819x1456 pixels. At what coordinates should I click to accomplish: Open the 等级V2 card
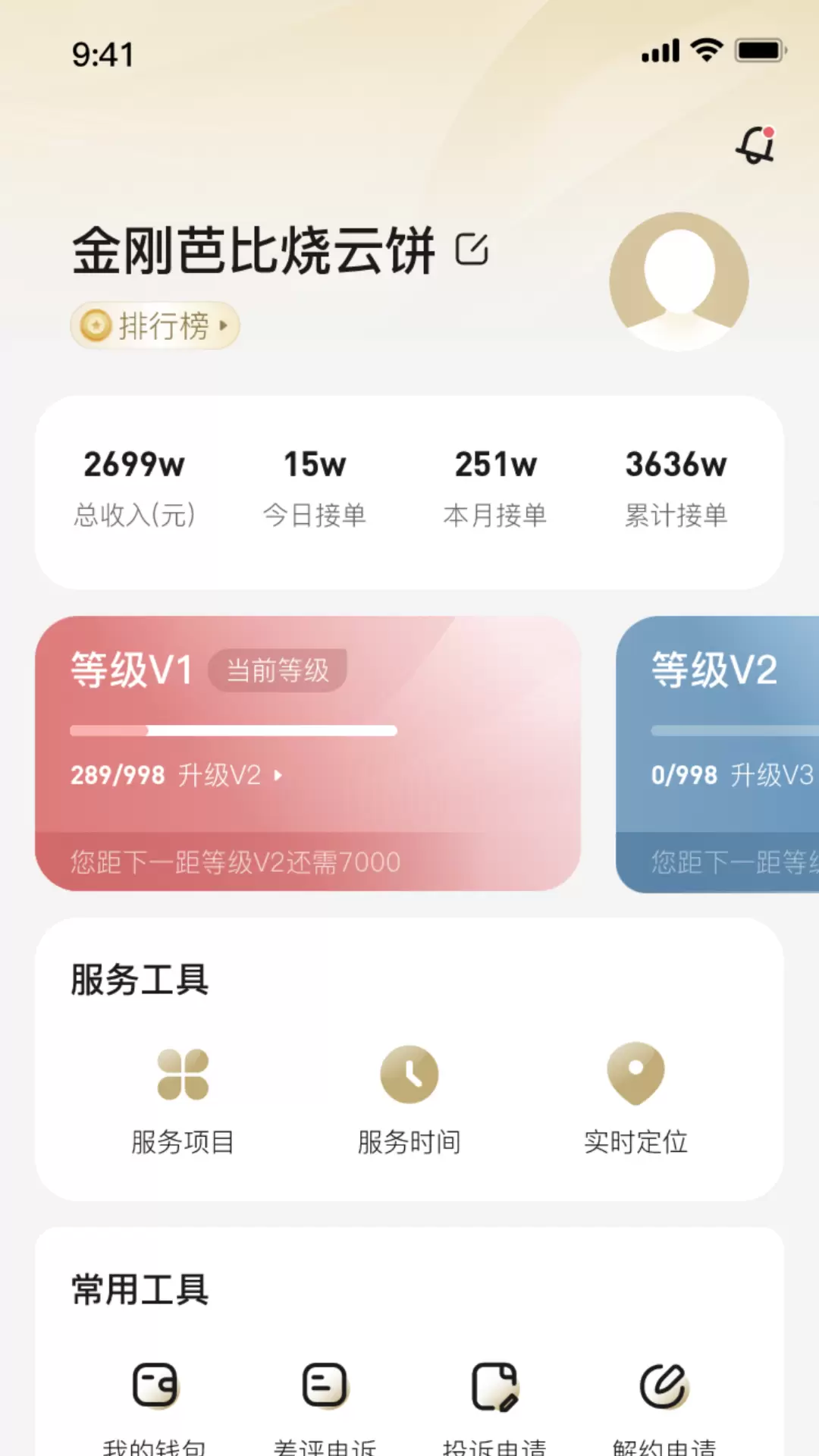pos(717,754)
